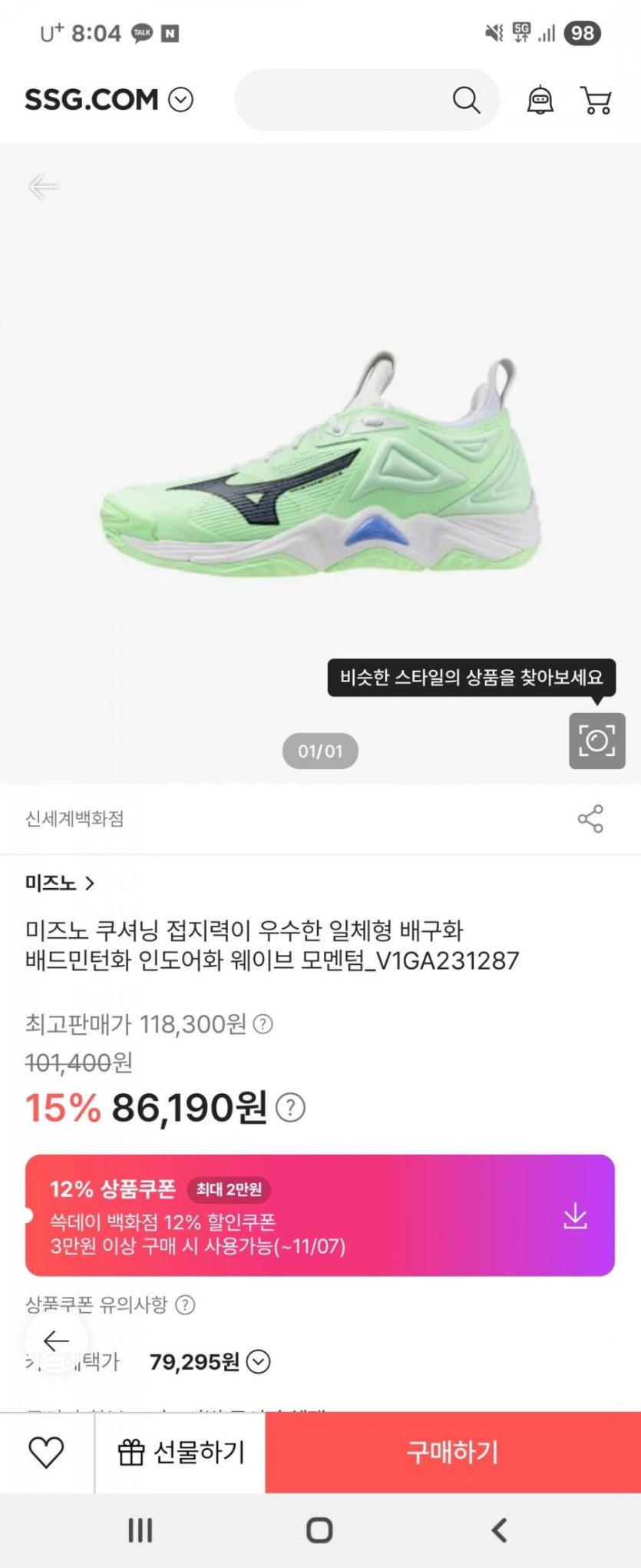Open the 미즈노 brand page
This screenshot has width=641, height=1568.
pyautogui.click(x=60, y=883)
